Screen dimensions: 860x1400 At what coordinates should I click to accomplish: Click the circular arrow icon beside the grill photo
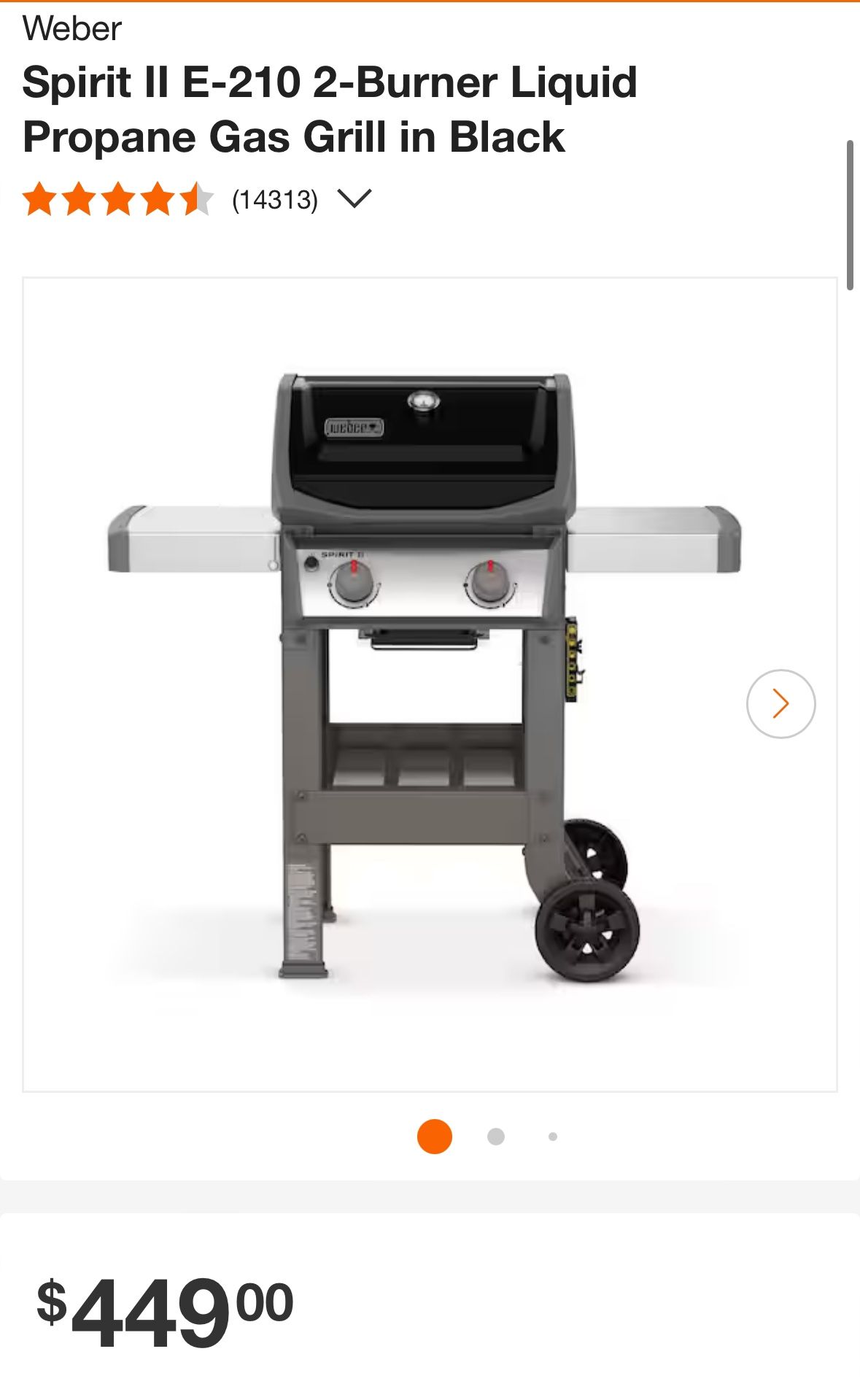click(780, 703)
